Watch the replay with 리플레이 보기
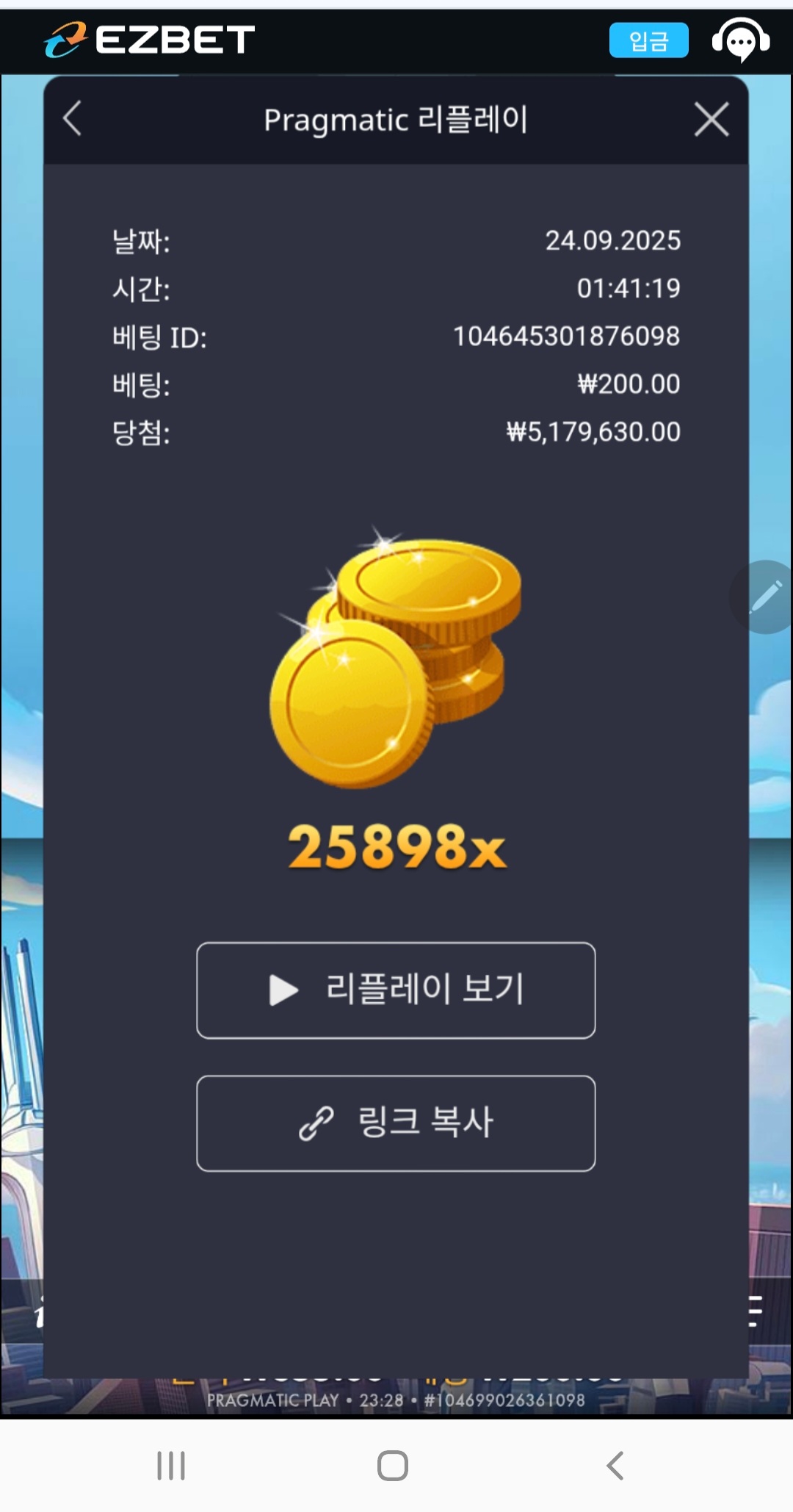 (396, 990)
